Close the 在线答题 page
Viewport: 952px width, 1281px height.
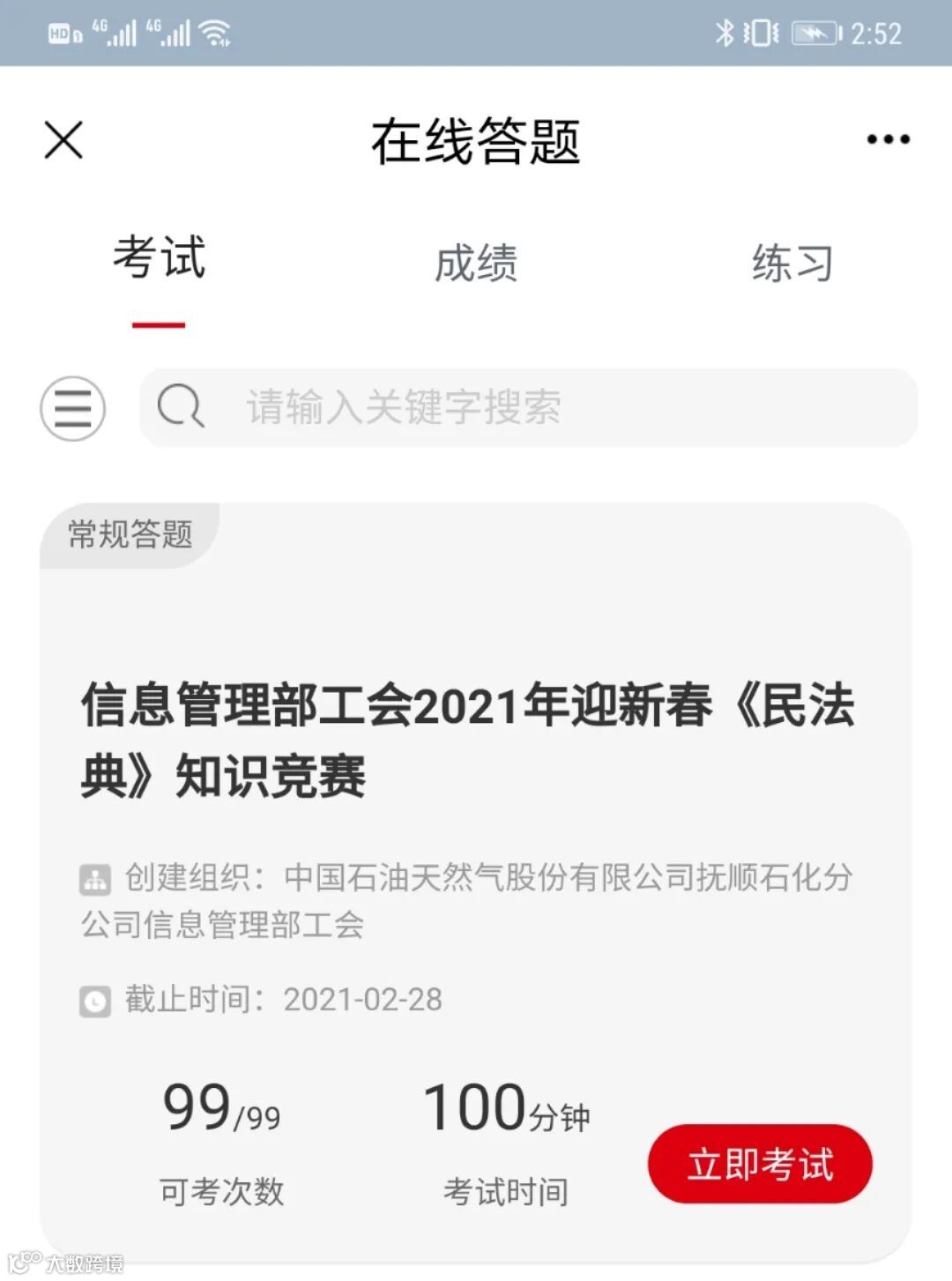click(x=63, y=140)
